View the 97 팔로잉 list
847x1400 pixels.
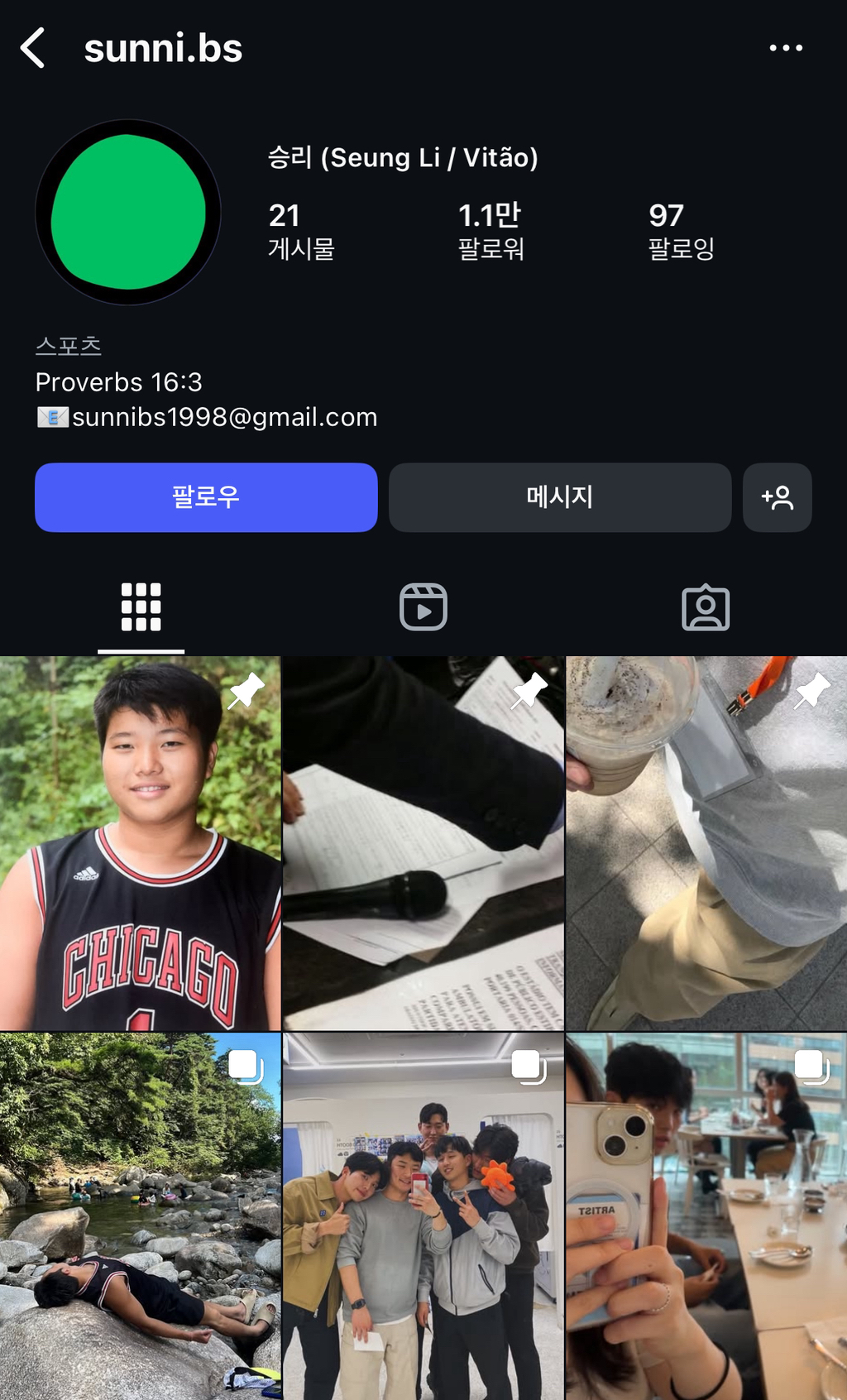(x=681, y=231)
